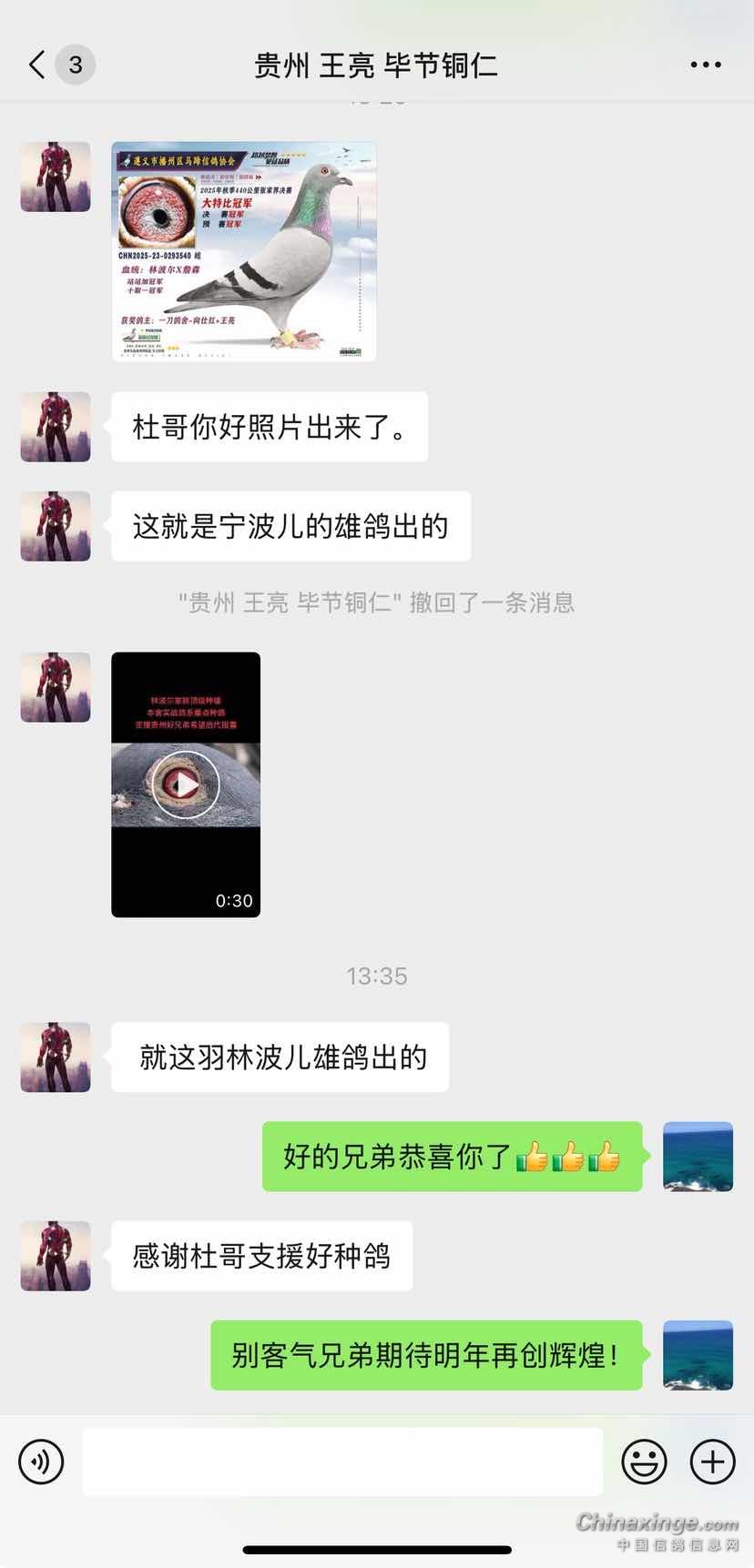Viewport: 754px width, 1568px height.
Task: Play the 0:30 pigeon eye video
Action: pyautogui.click(x=186, y=784)
